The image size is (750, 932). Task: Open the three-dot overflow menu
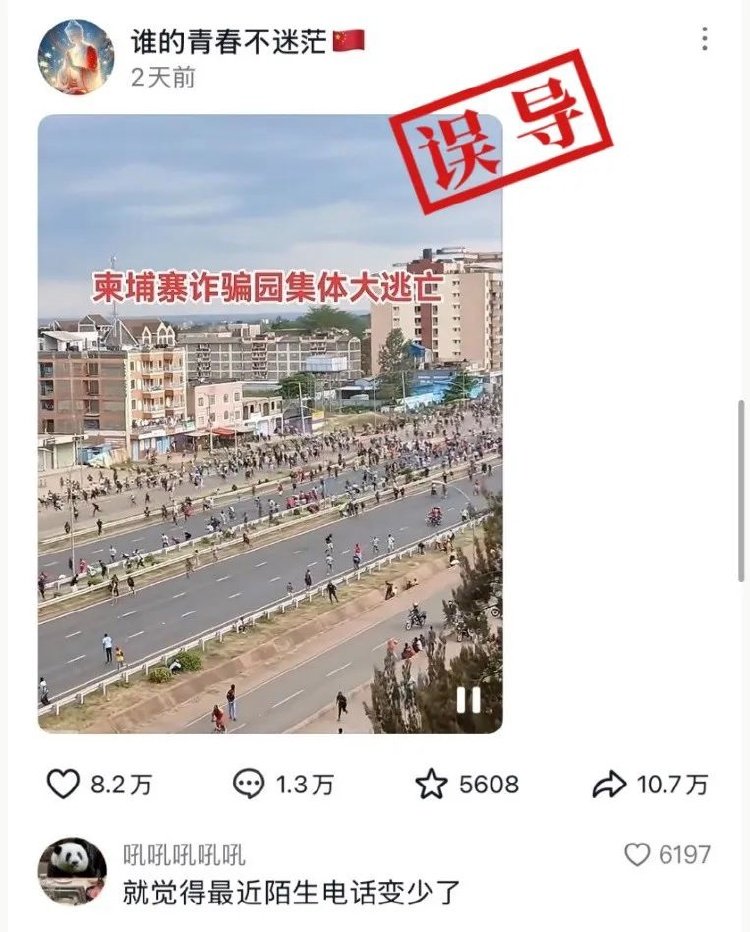[x=704, y=39]
